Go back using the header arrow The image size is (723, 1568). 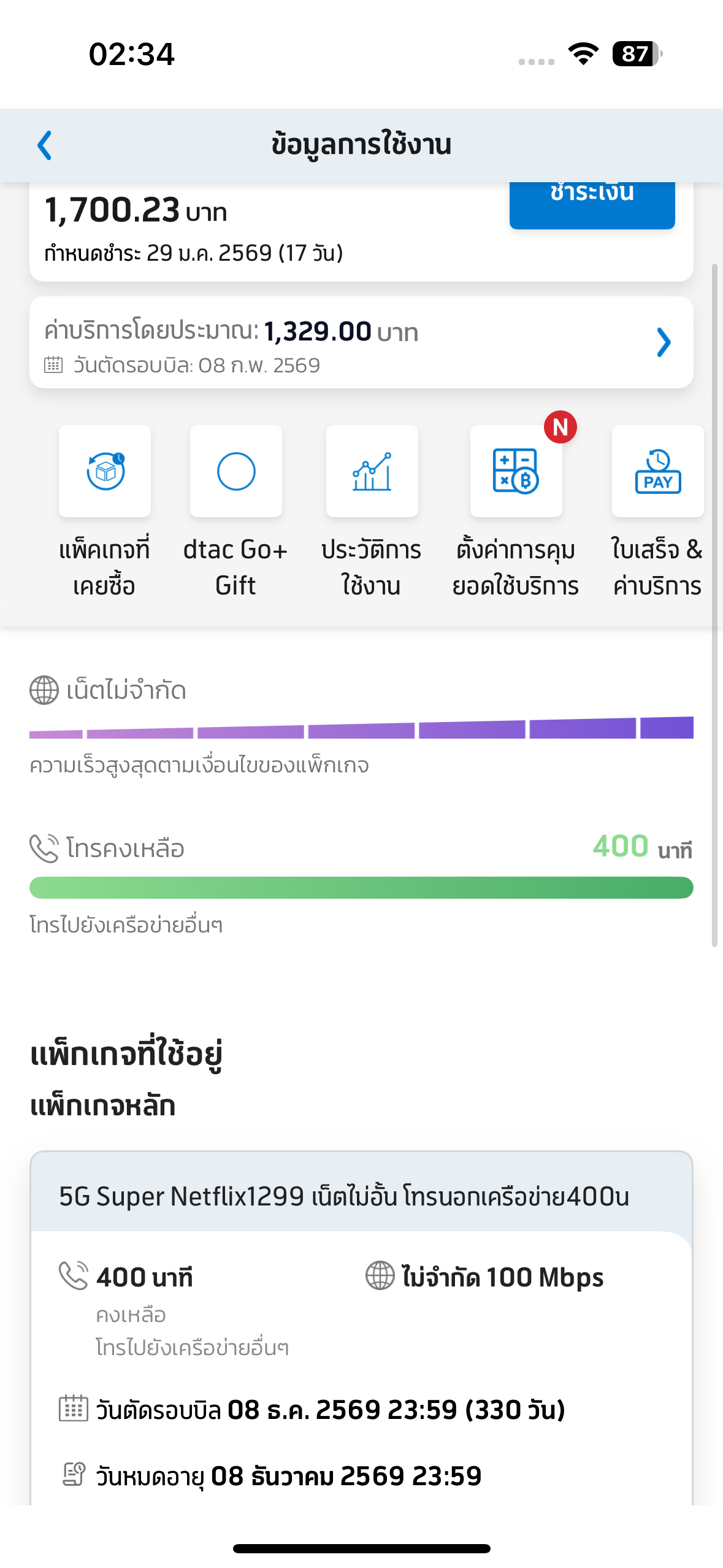[45, 146]
